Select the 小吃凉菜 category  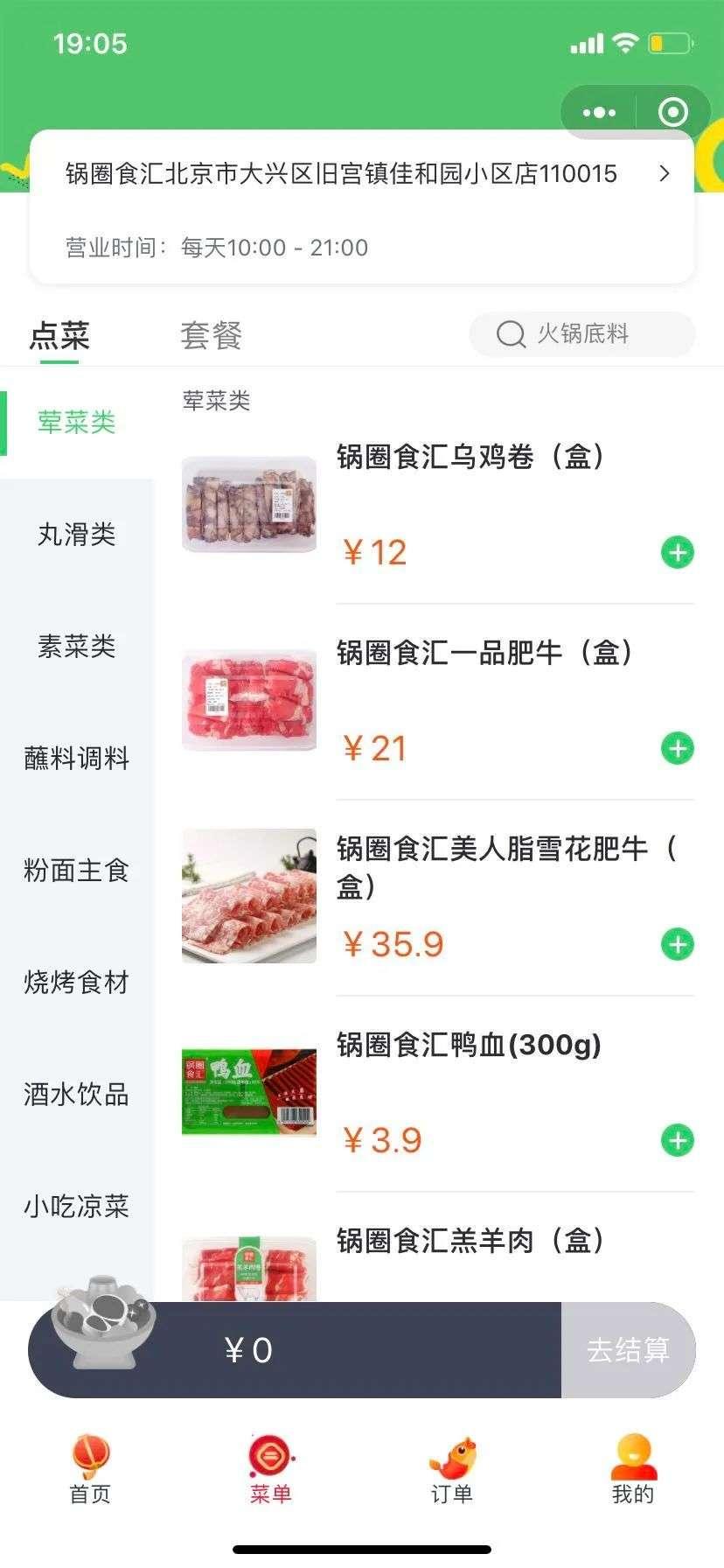pos(76,1207)
